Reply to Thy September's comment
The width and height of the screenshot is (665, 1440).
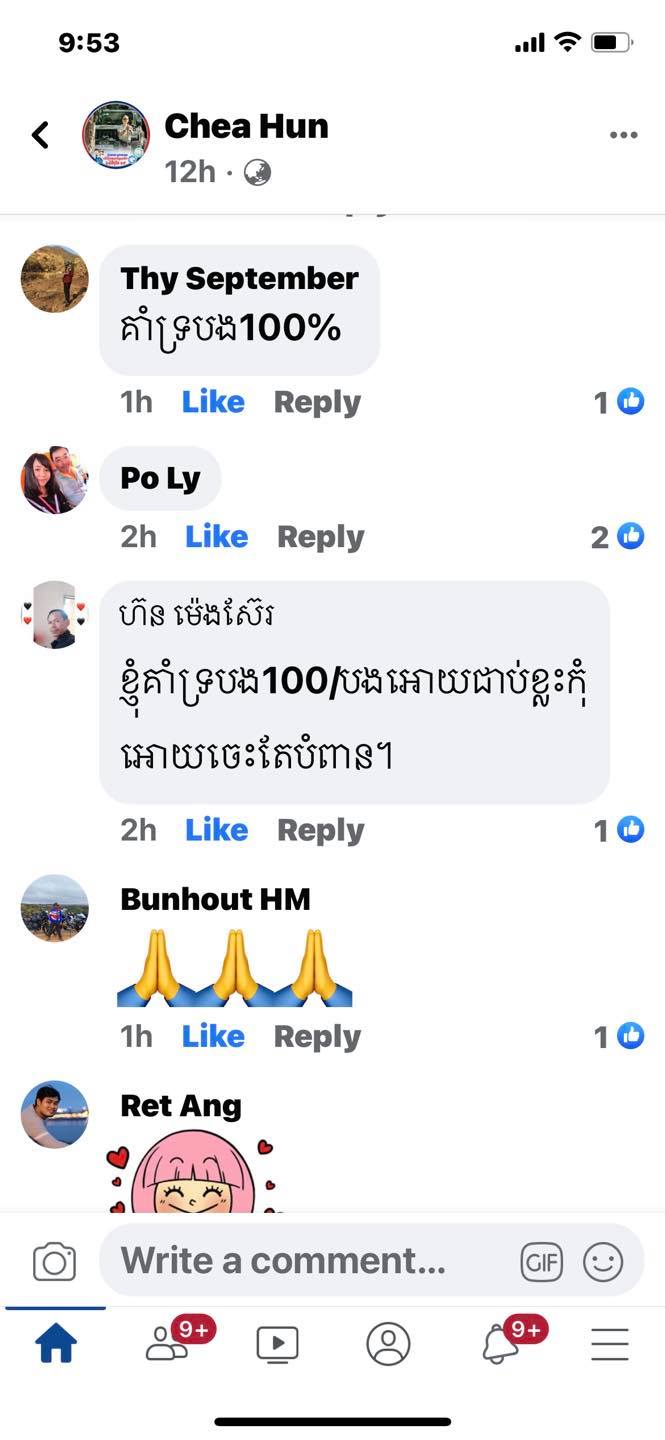tap(317, 402)
